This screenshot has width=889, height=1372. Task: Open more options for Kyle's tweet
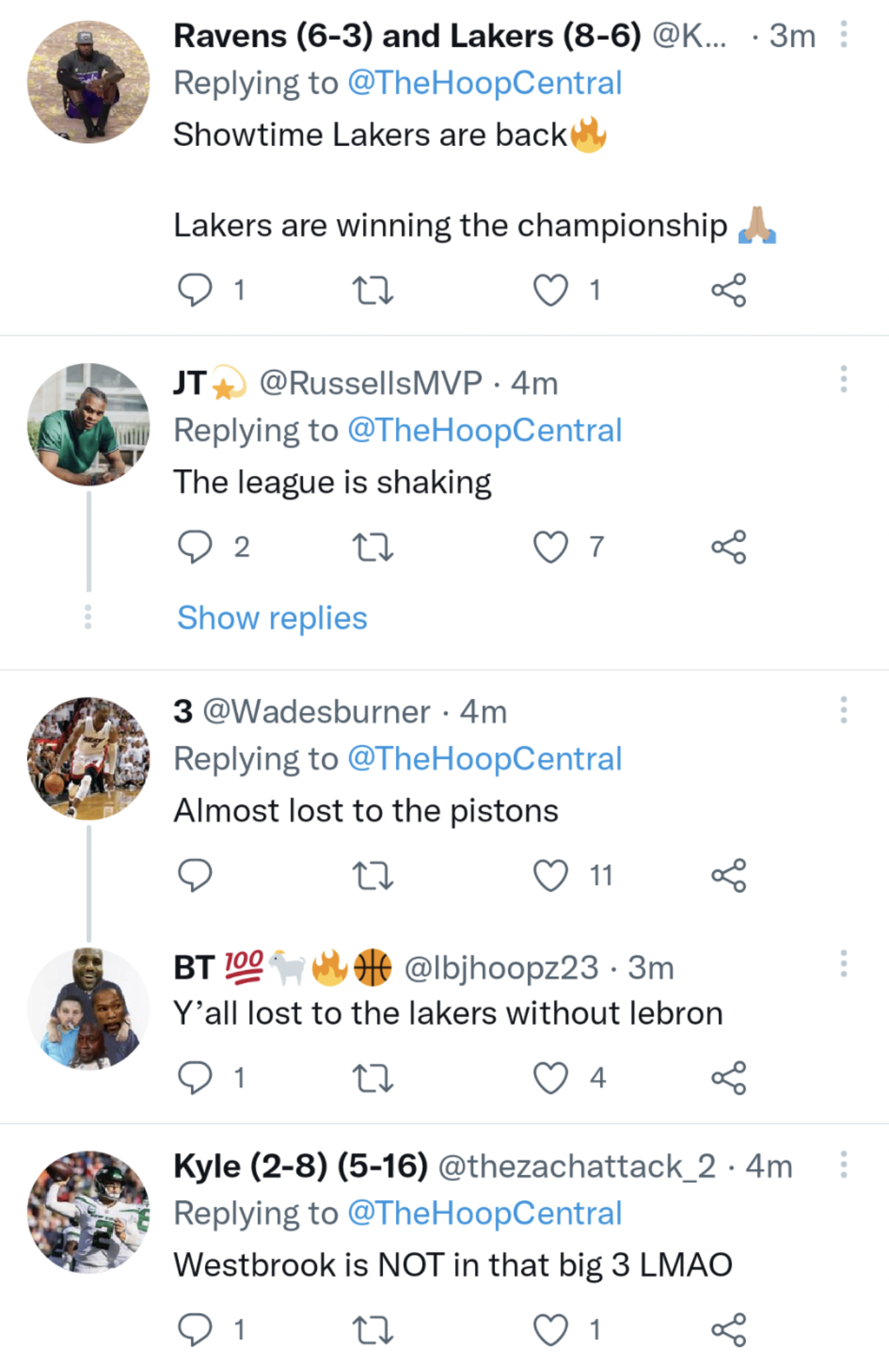pos(843,1162)
